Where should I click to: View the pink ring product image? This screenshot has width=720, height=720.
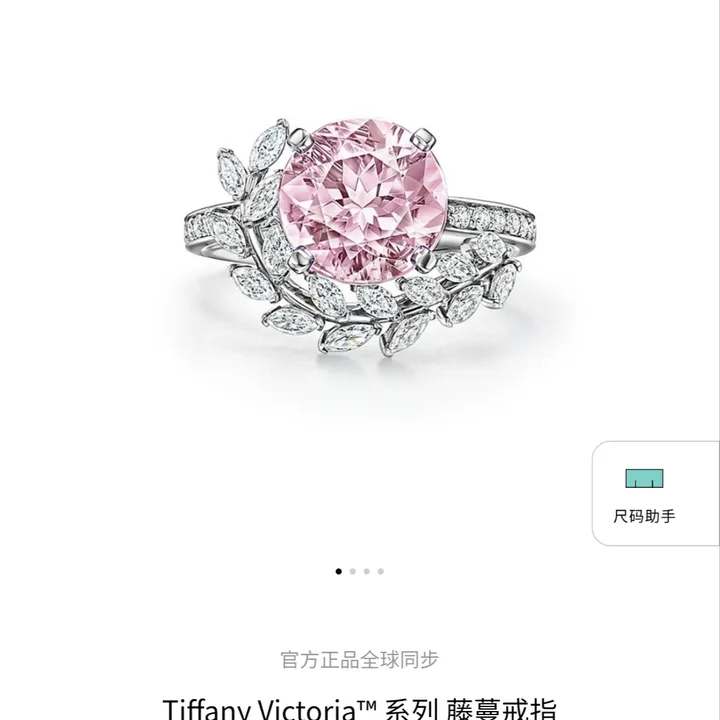coord(360,235)
